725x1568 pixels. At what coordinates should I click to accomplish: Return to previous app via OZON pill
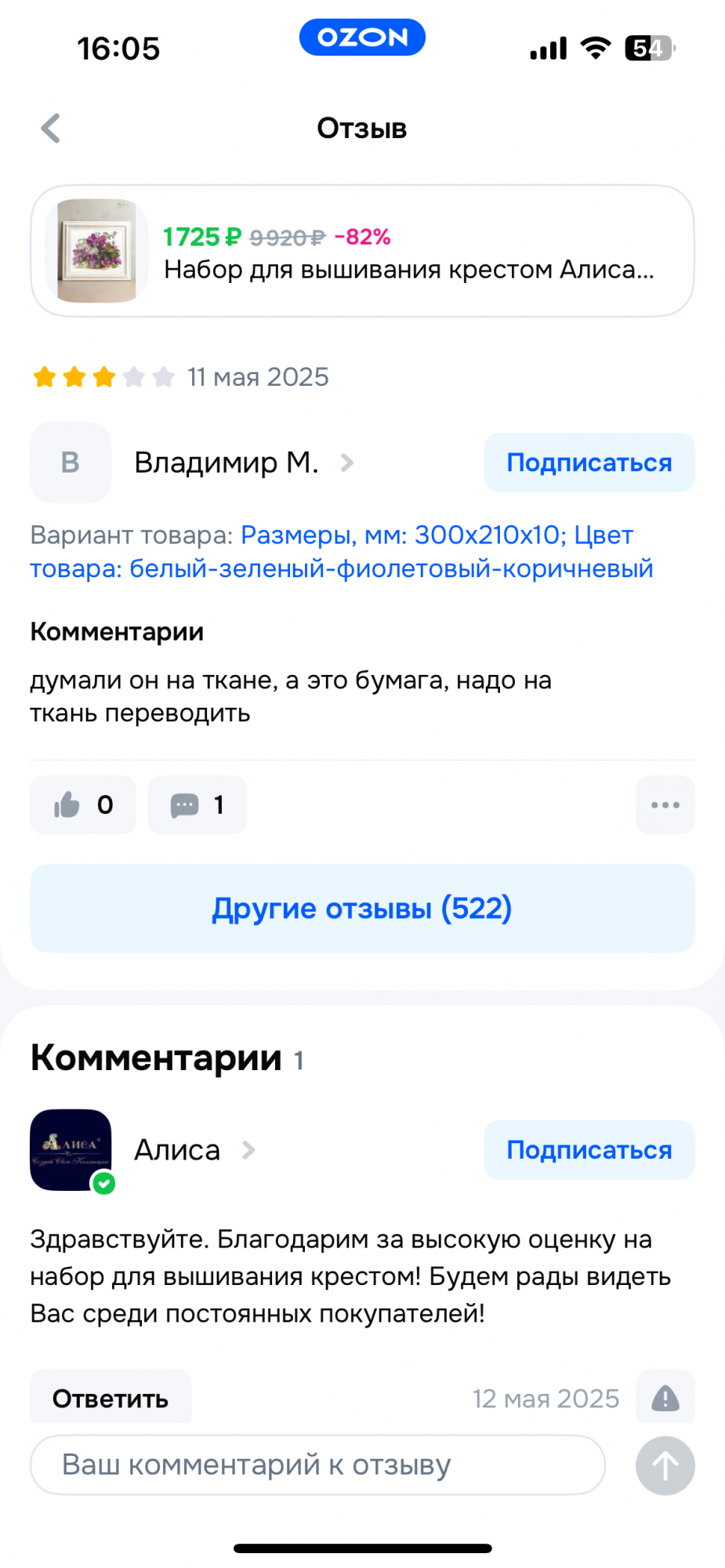362,38
